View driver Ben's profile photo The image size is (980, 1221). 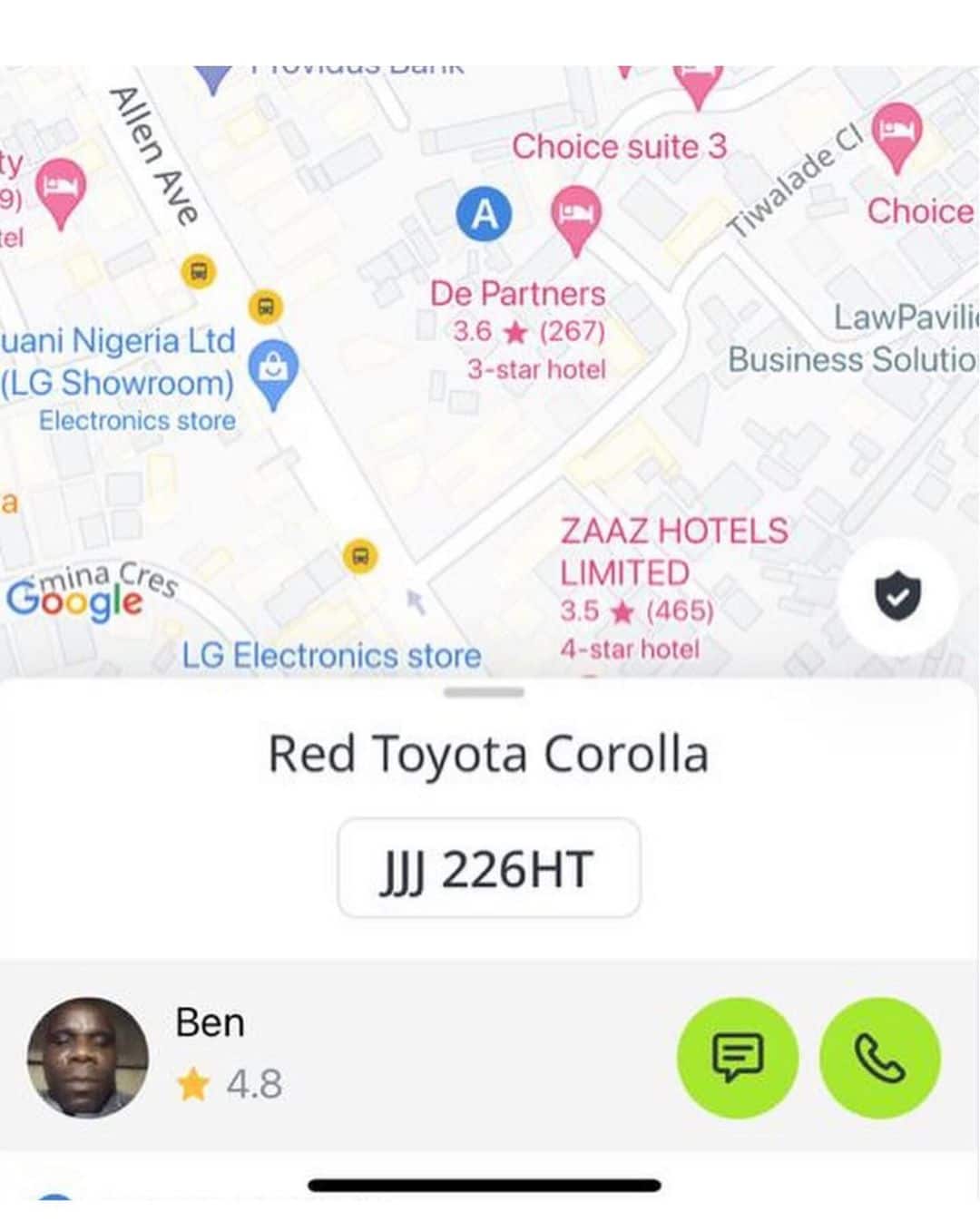(x=88, y=1058)
